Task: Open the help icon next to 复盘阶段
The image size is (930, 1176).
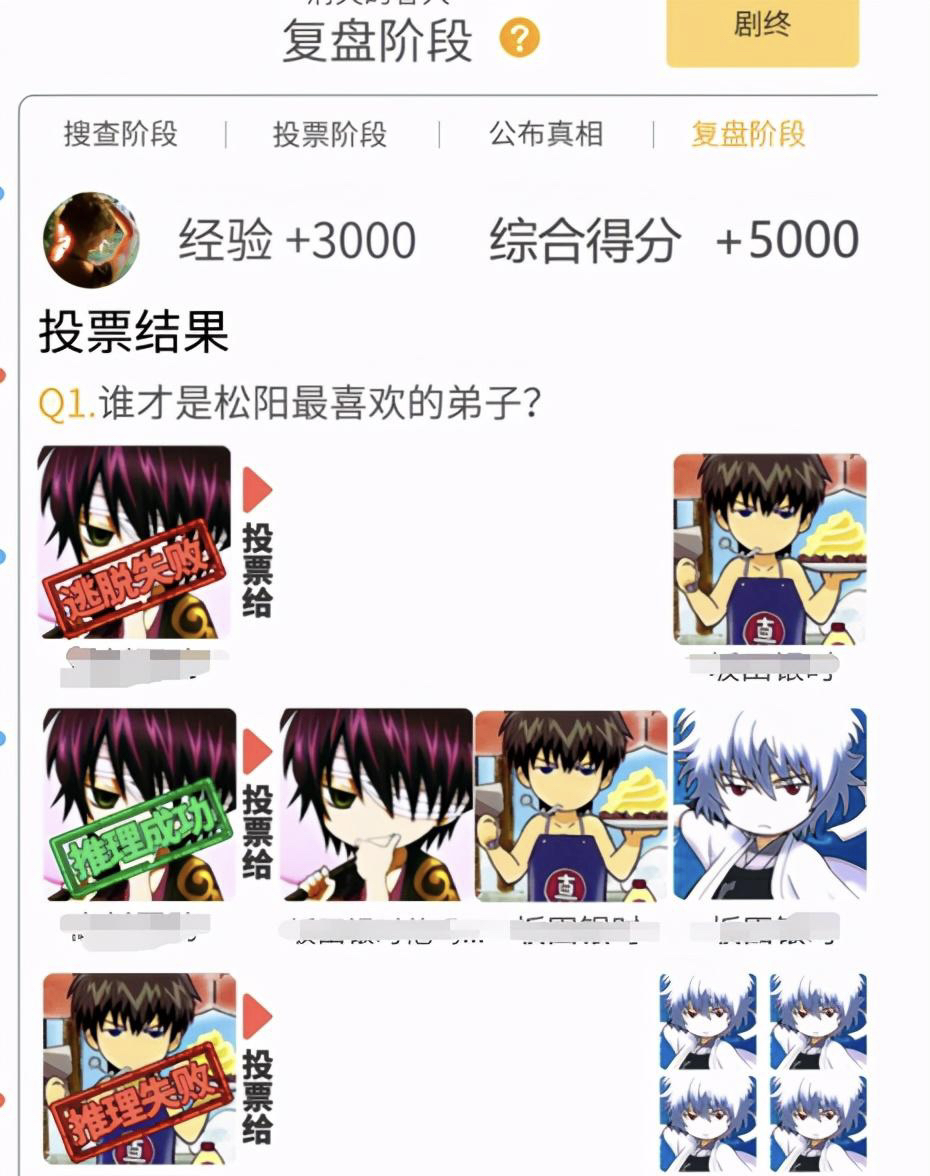Action: pyautogui.click(x=519, y=39)
